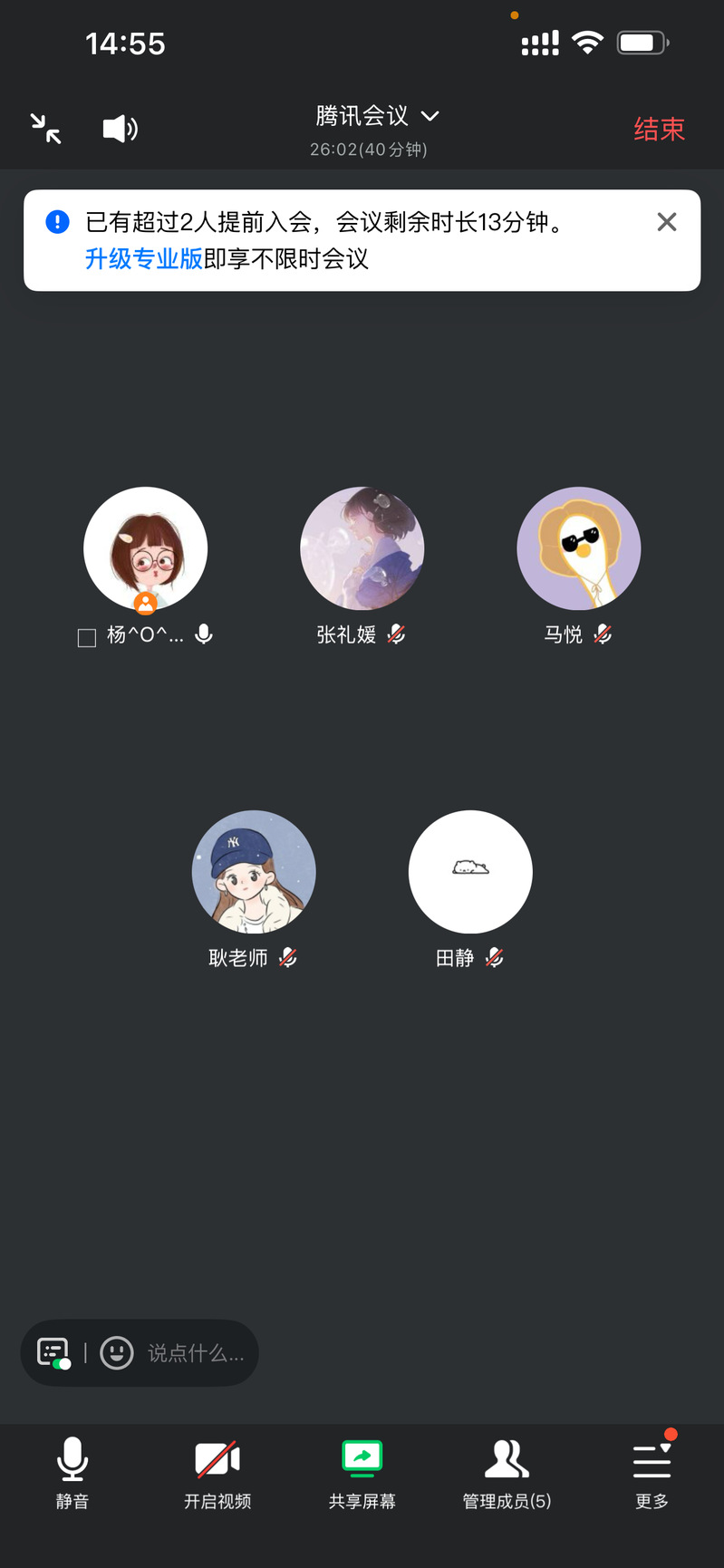Open 管理成员 participant list
The image size is (724, 1568).
tap(507, 1472)
